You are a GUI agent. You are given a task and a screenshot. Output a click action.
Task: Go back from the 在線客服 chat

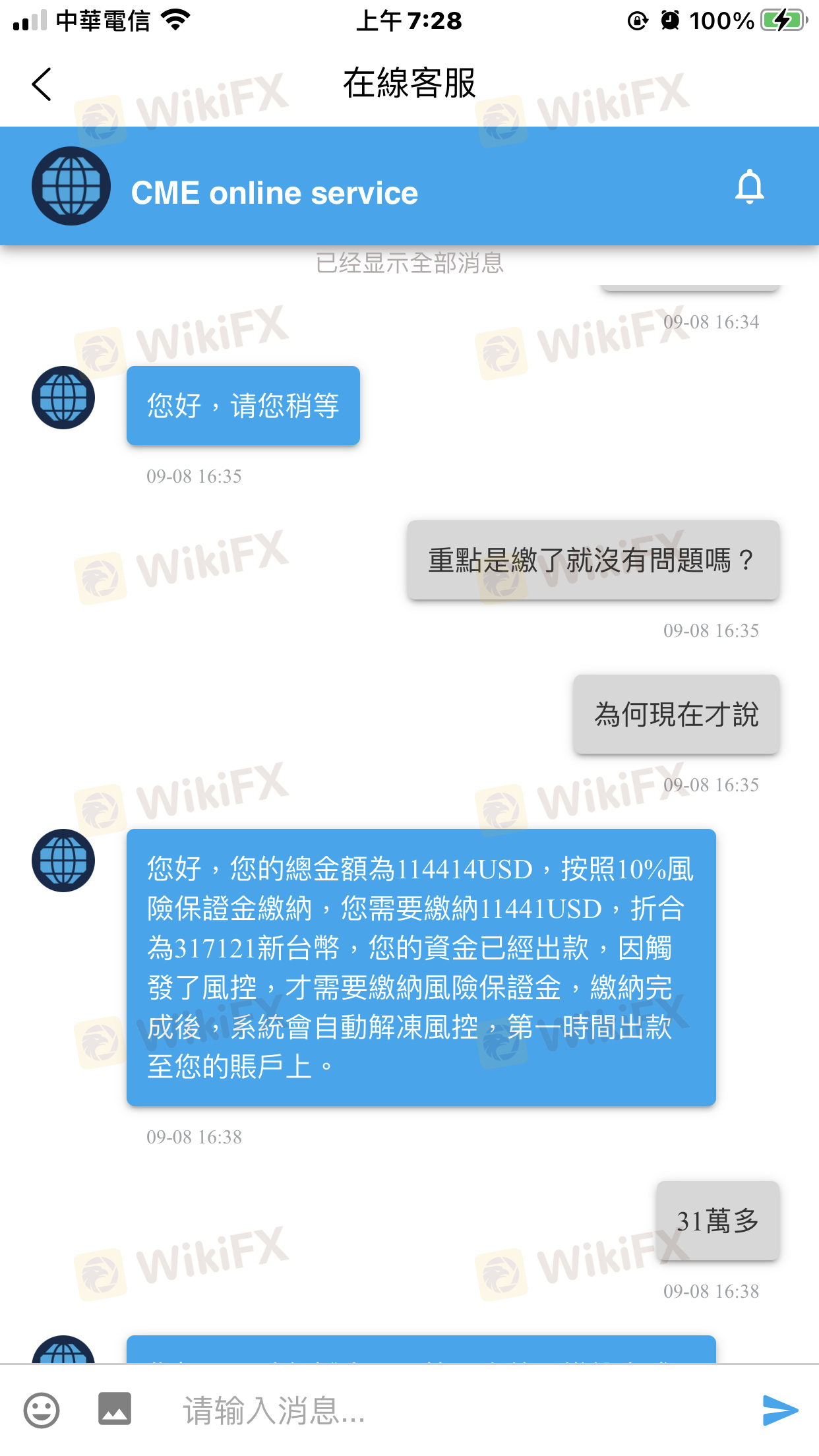42,84
